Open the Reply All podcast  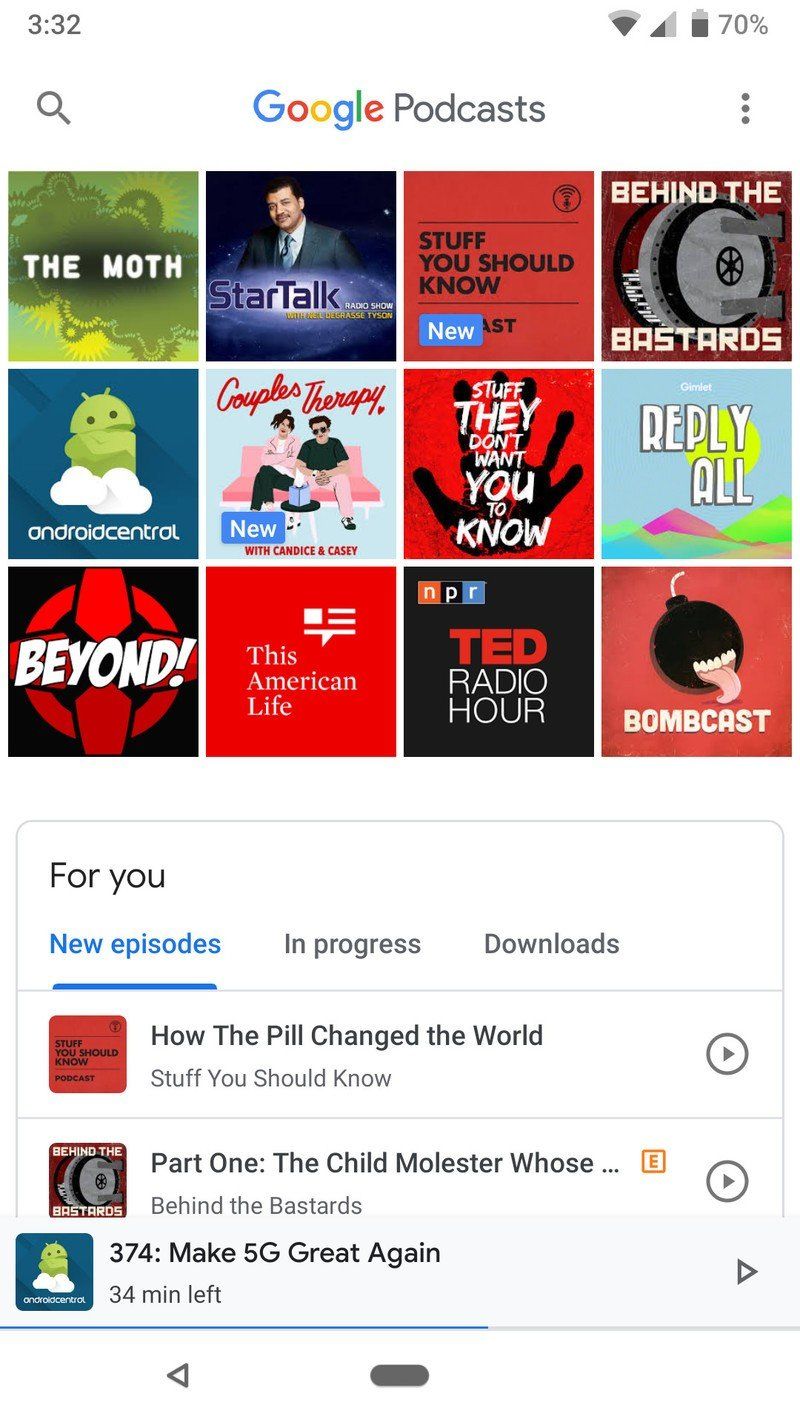pos(695,462)
